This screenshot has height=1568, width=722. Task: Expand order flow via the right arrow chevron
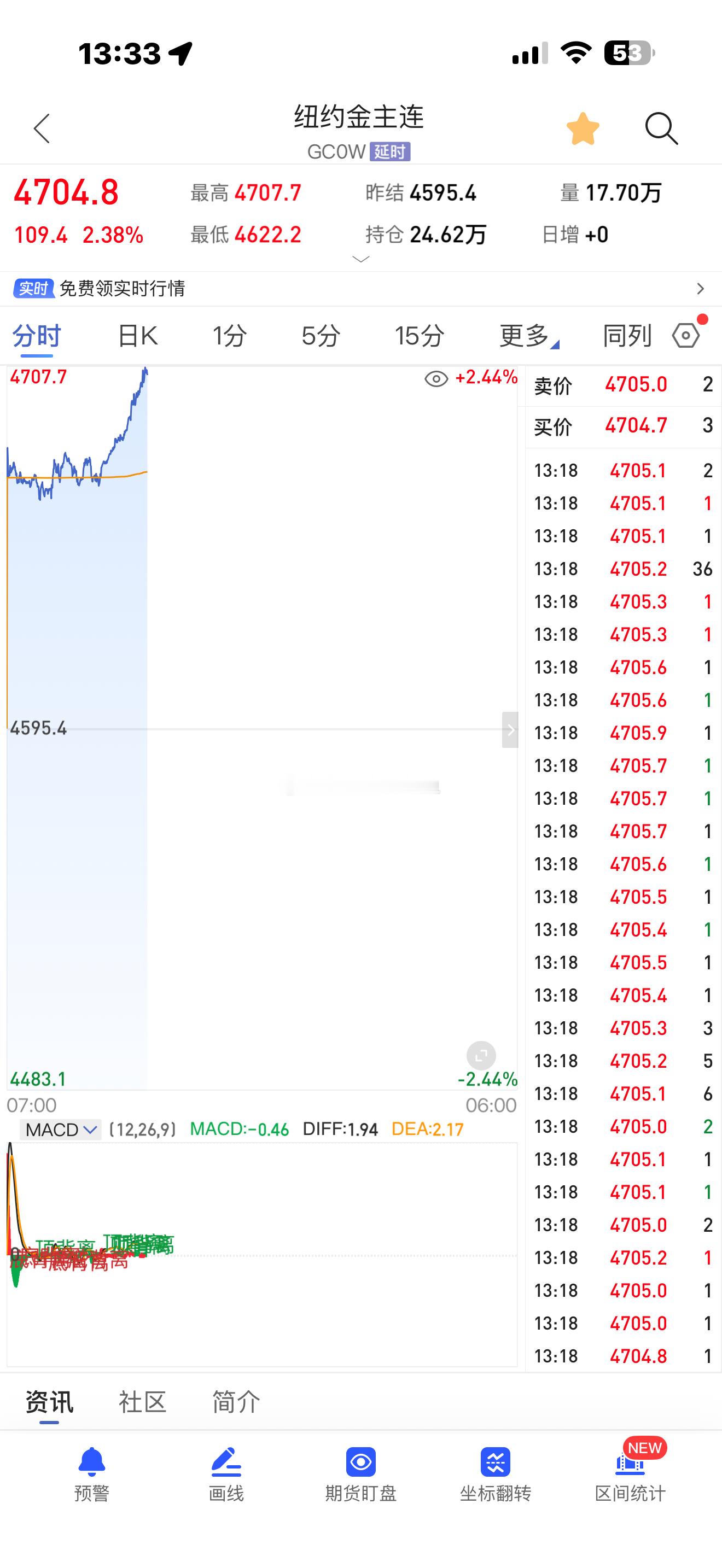pyautogui.click(x=511, y=730)
